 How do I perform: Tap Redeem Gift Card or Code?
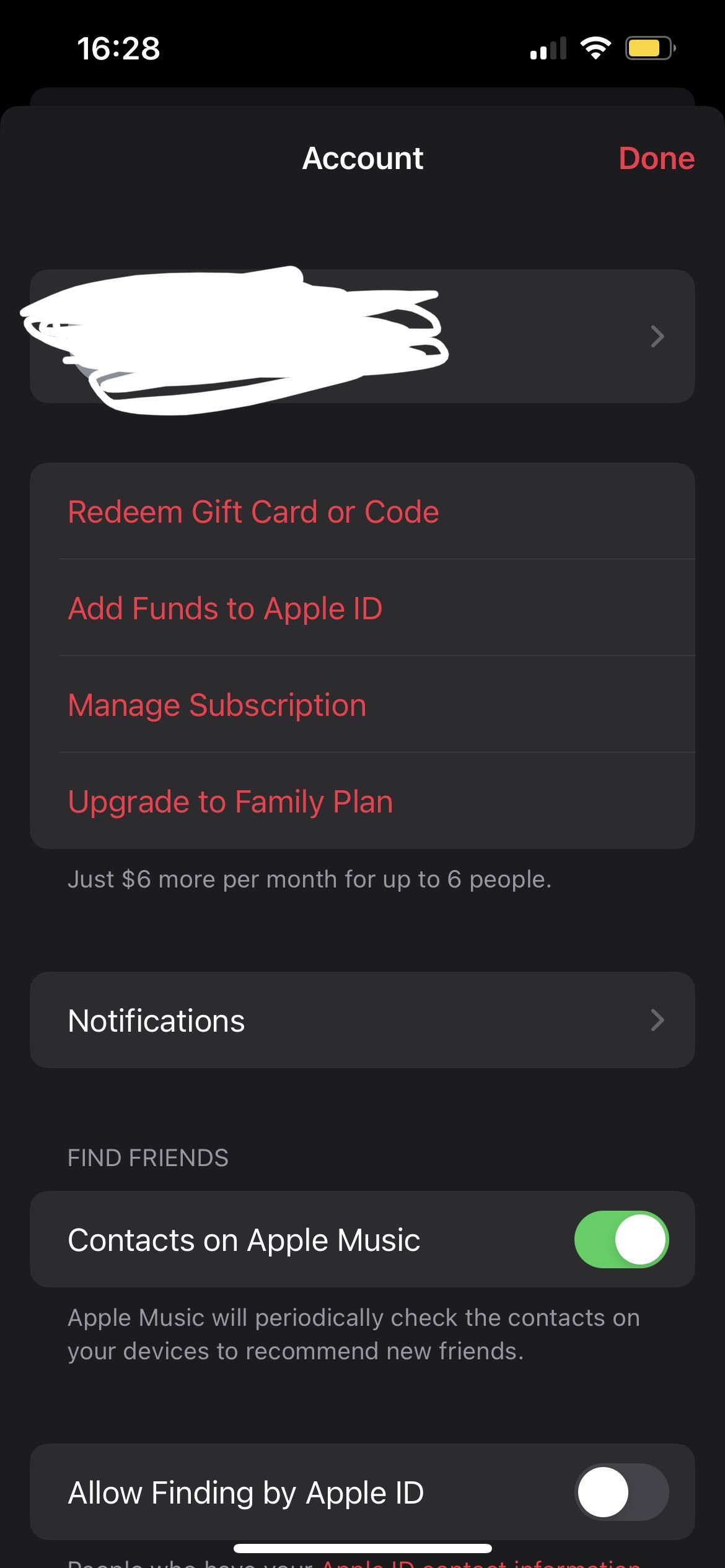pyautogui.click(x=253, y=512)
